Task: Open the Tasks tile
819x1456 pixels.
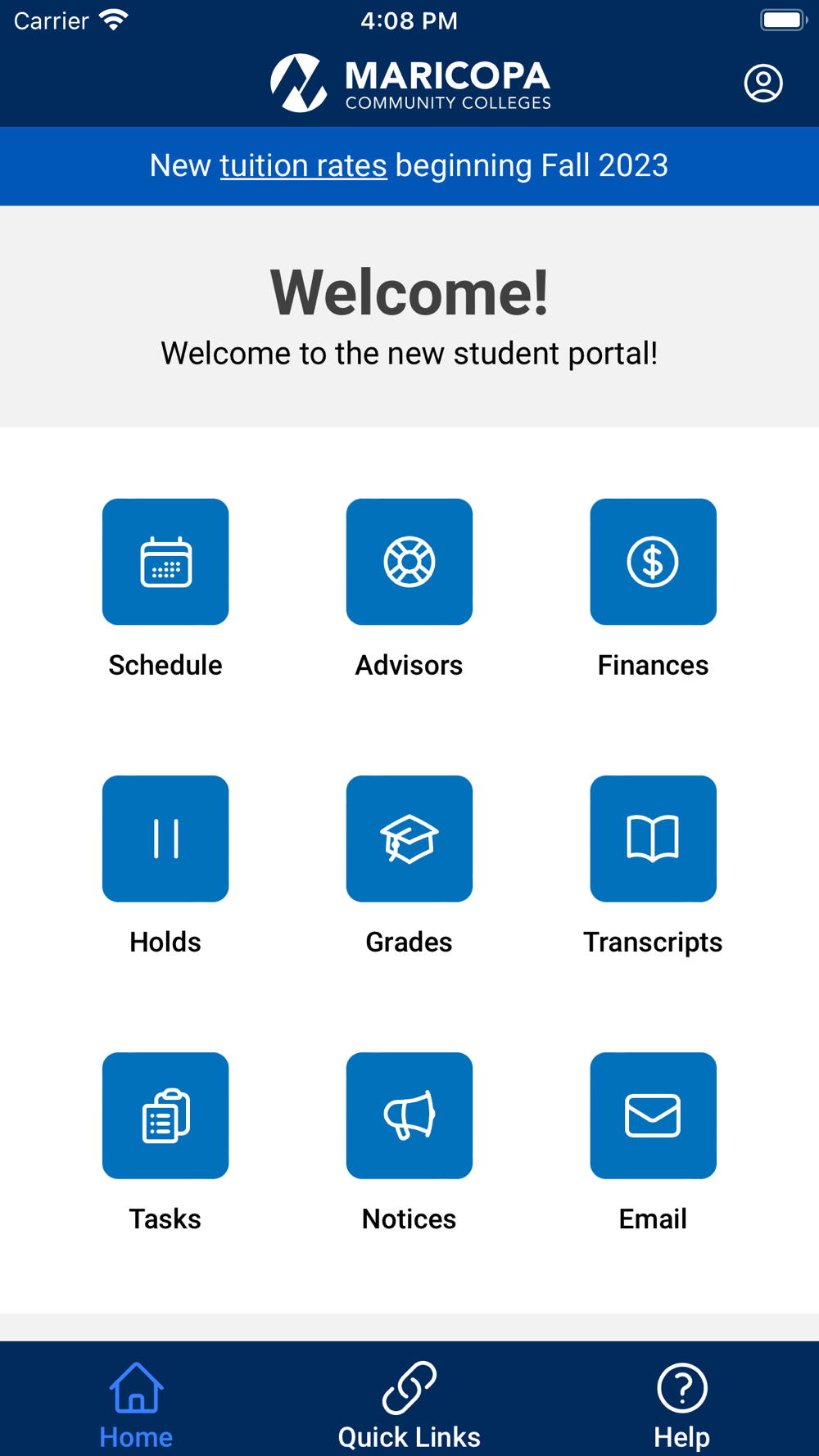Action: coord(165,1115)
